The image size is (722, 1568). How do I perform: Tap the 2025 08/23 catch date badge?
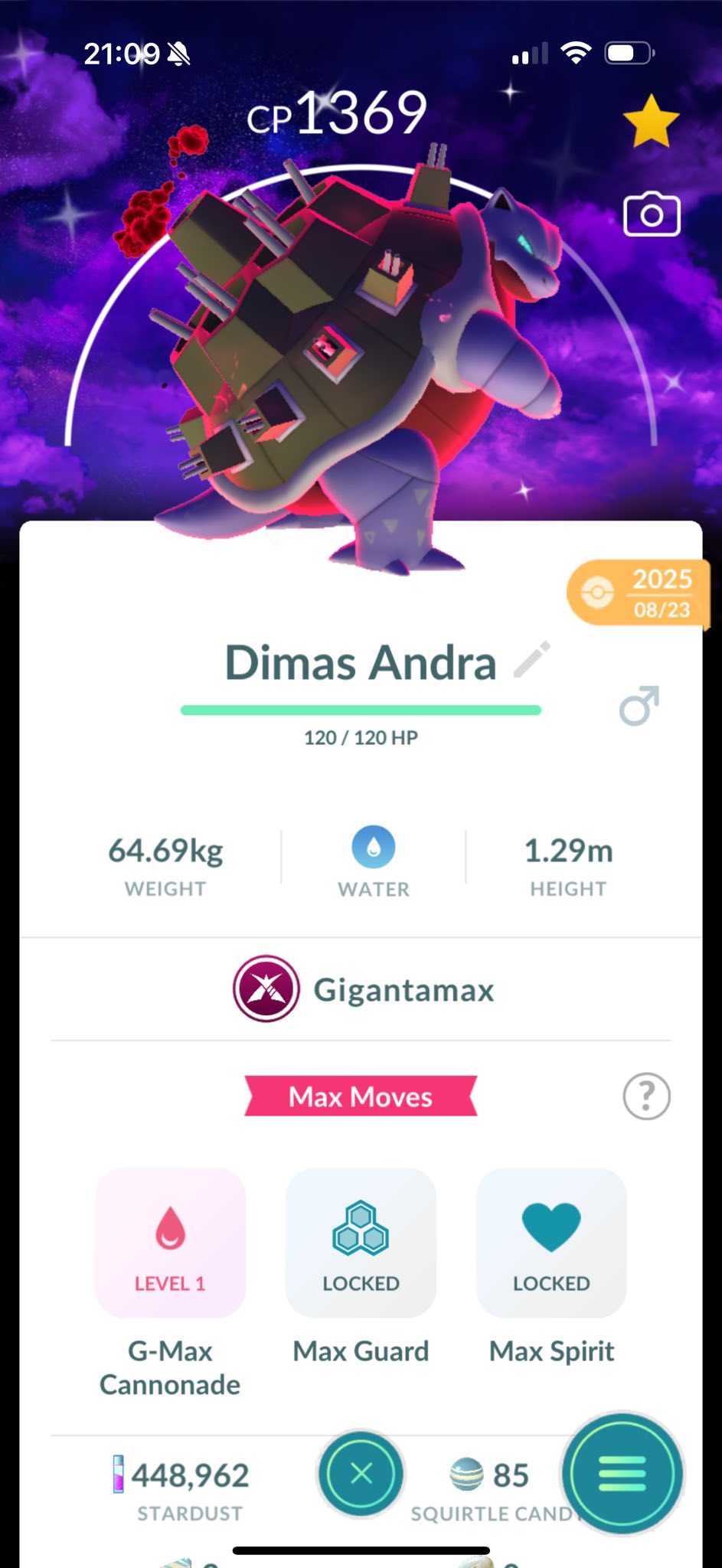point(639,593)
